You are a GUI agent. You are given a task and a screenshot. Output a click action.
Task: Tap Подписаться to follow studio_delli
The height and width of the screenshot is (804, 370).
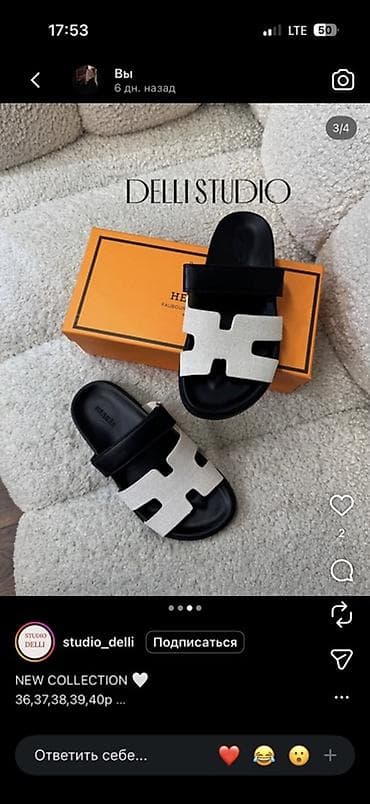(195, 642)
